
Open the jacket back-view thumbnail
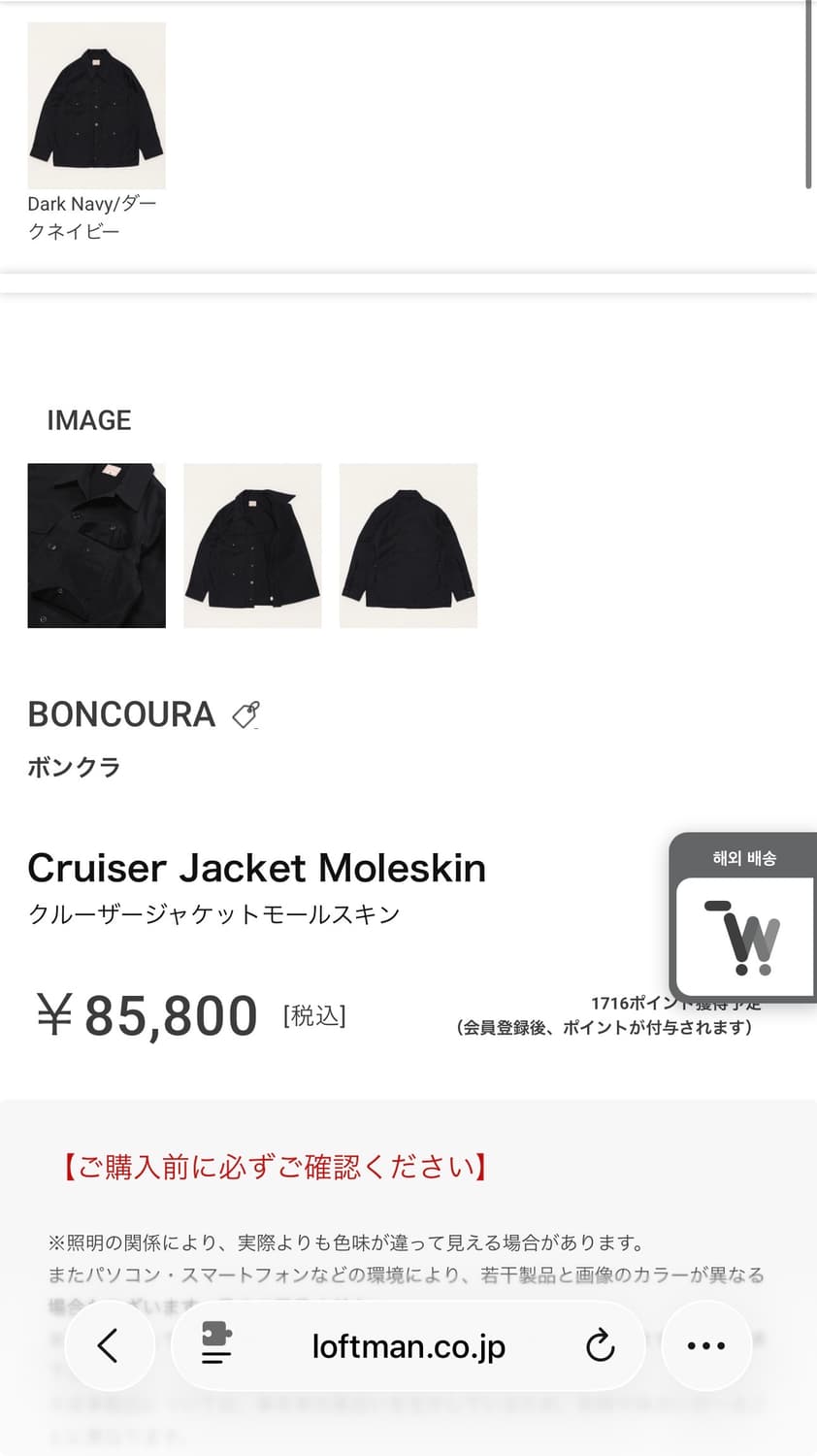click(x=408, y=545)
